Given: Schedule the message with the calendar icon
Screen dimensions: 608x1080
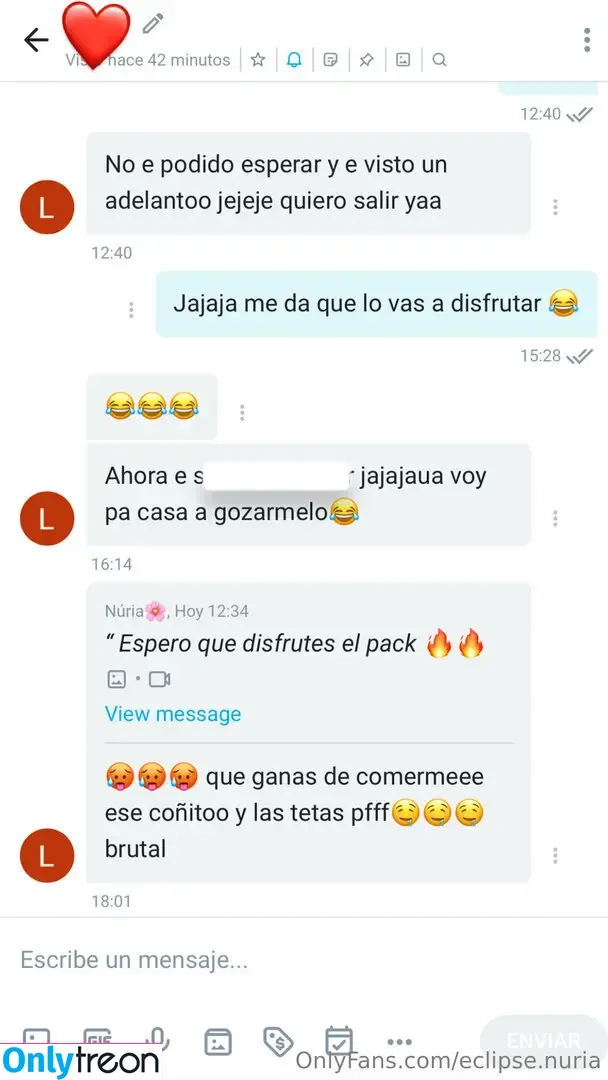Looking at the screenshot, I should tap(339, 1042).
